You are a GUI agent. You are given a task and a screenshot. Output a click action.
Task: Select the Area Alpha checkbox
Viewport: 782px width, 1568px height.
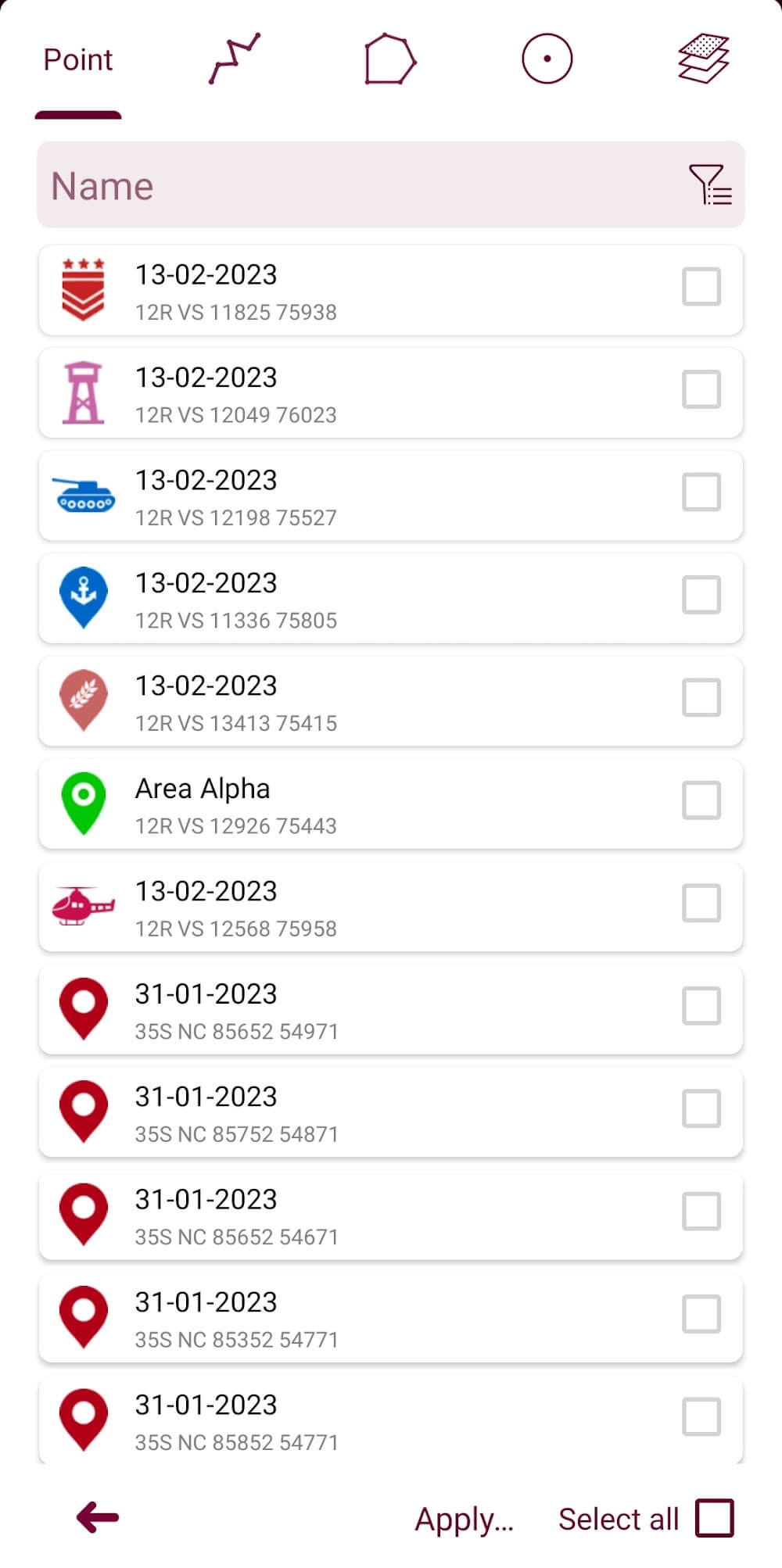click(701, 800)
